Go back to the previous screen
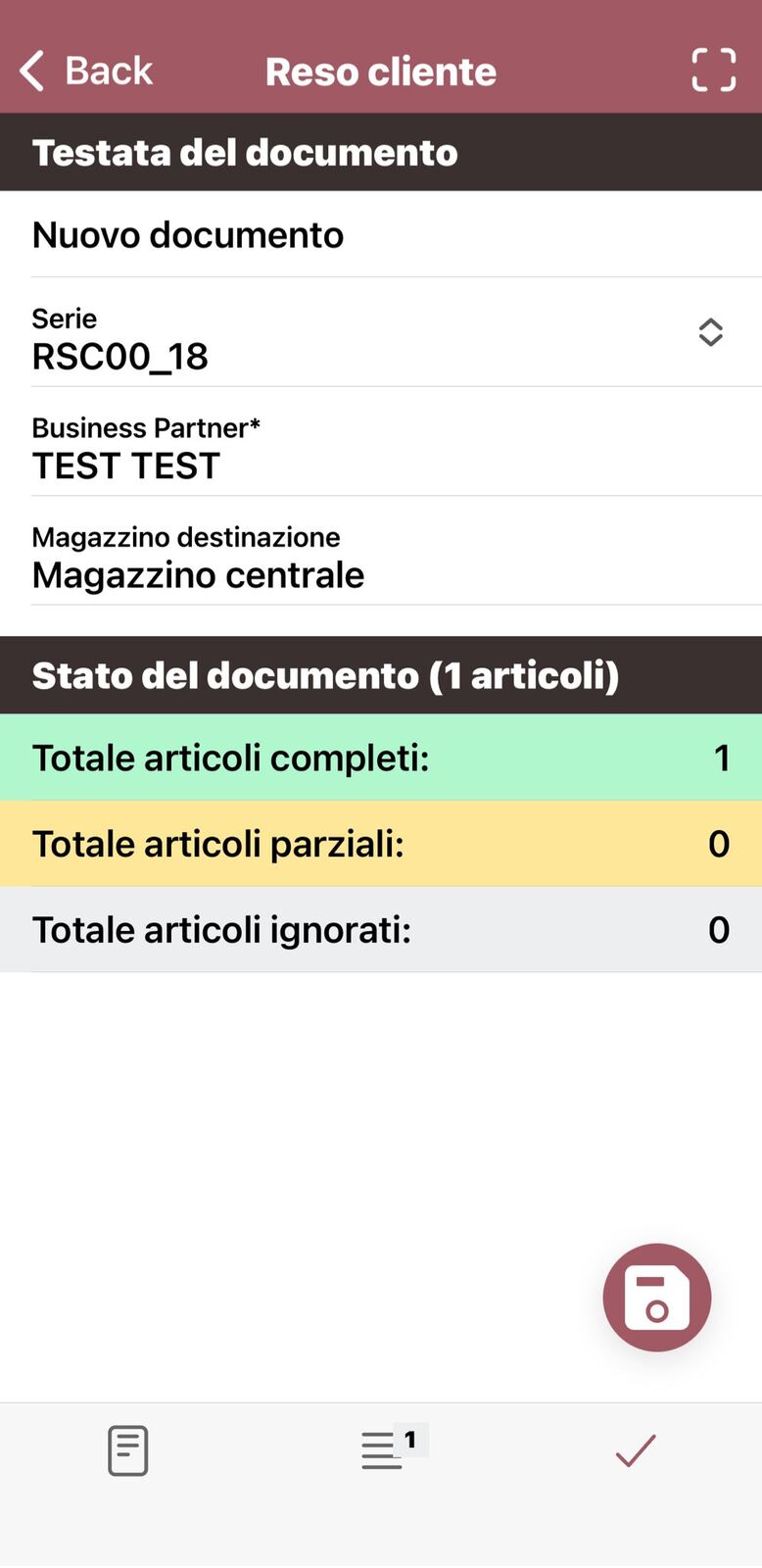 (x=86, y=72)
